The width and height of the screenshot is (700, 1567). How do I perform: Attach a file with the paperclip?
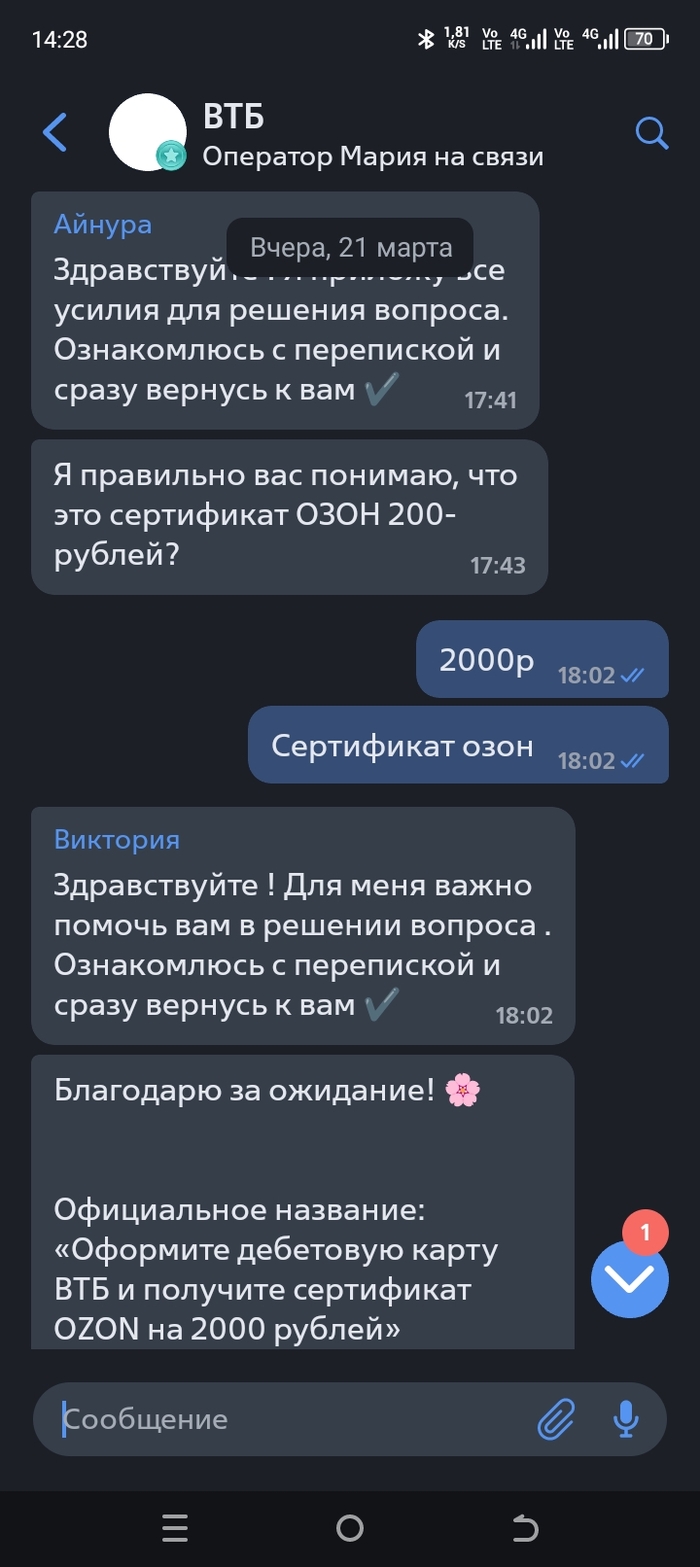(556, 1419)
